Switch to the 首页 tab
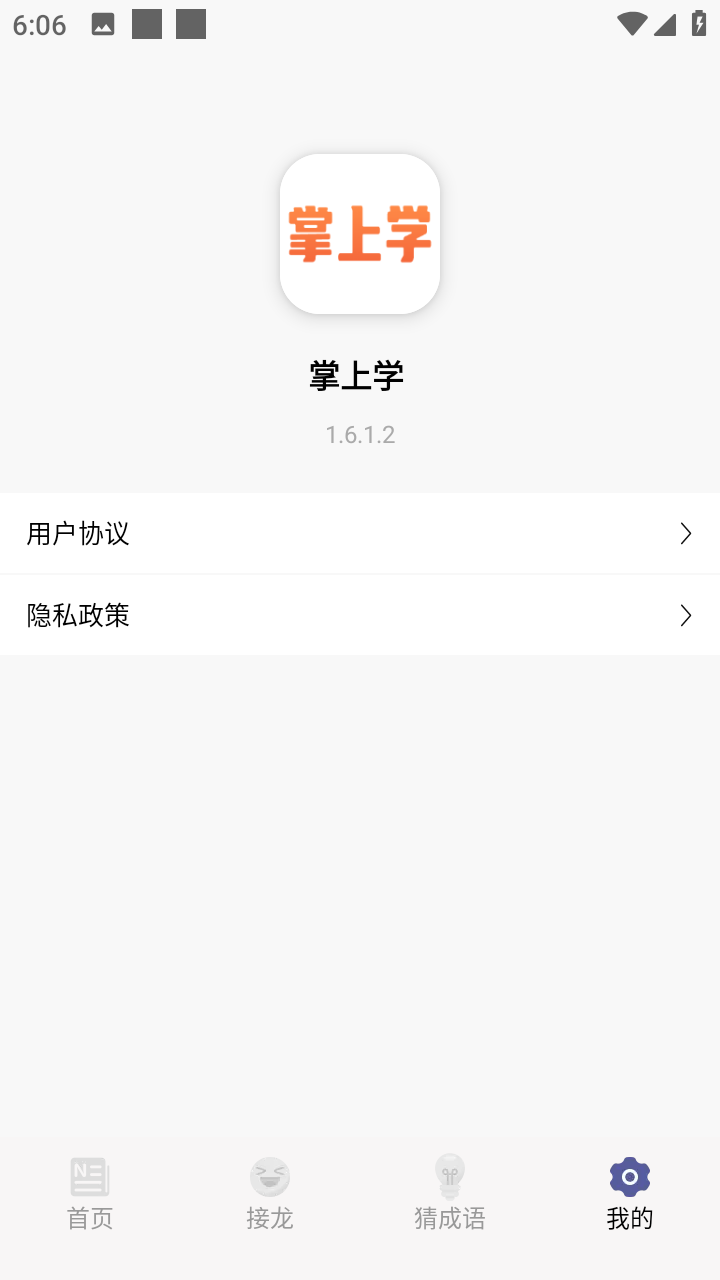 tap(90, 1195)
